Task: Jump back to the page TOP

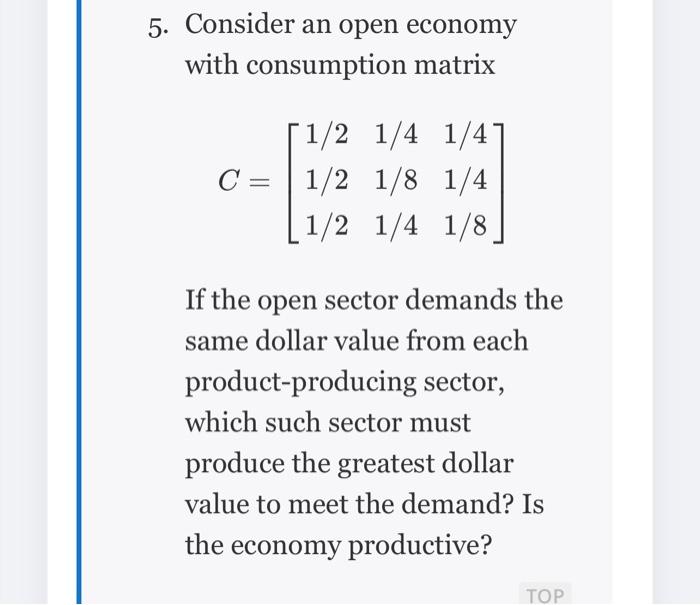Action: (545, 595)
